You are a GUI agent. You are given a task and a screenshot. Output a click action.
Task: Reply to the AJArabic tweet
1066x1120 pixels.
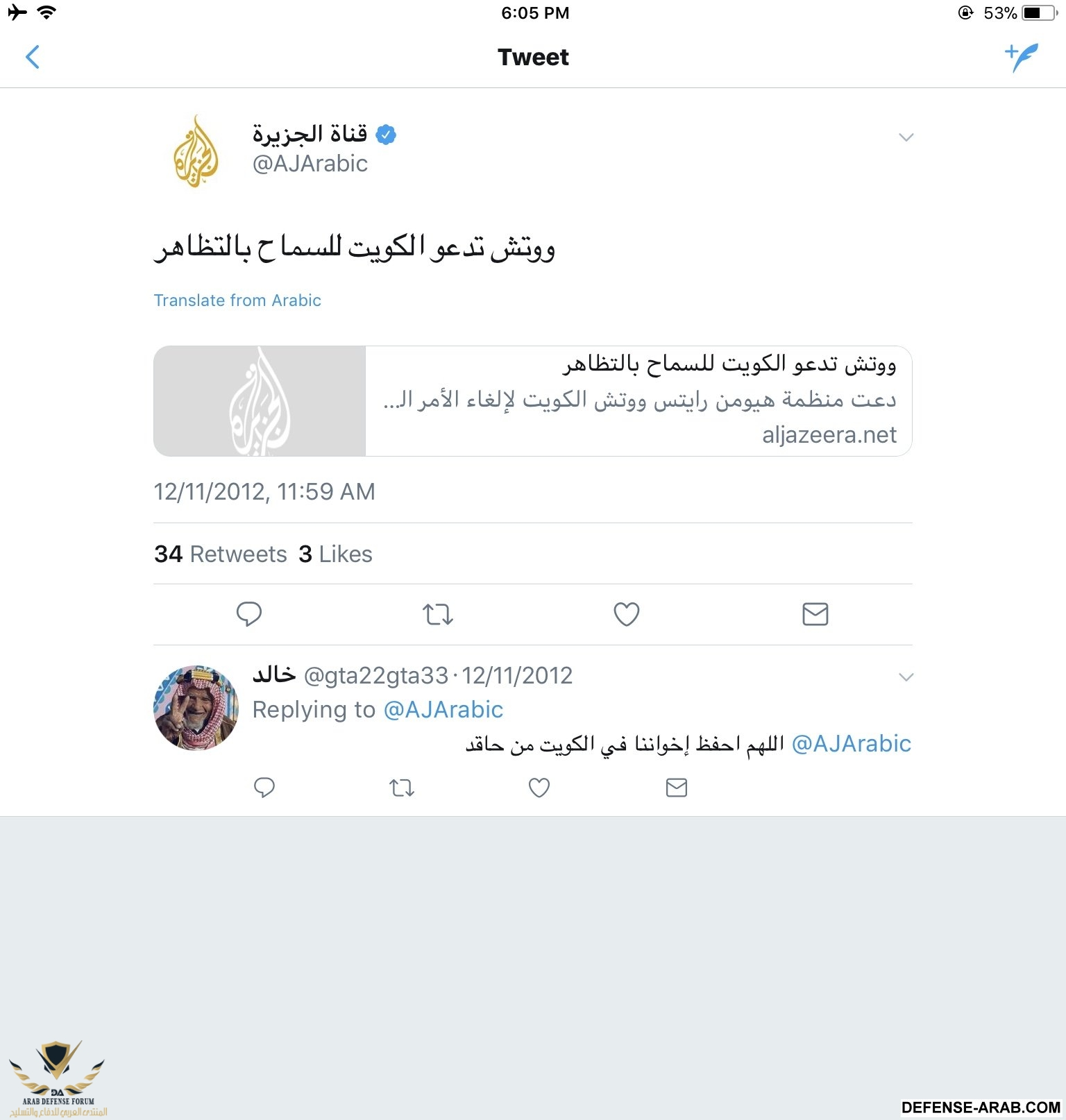click(249, 614)
